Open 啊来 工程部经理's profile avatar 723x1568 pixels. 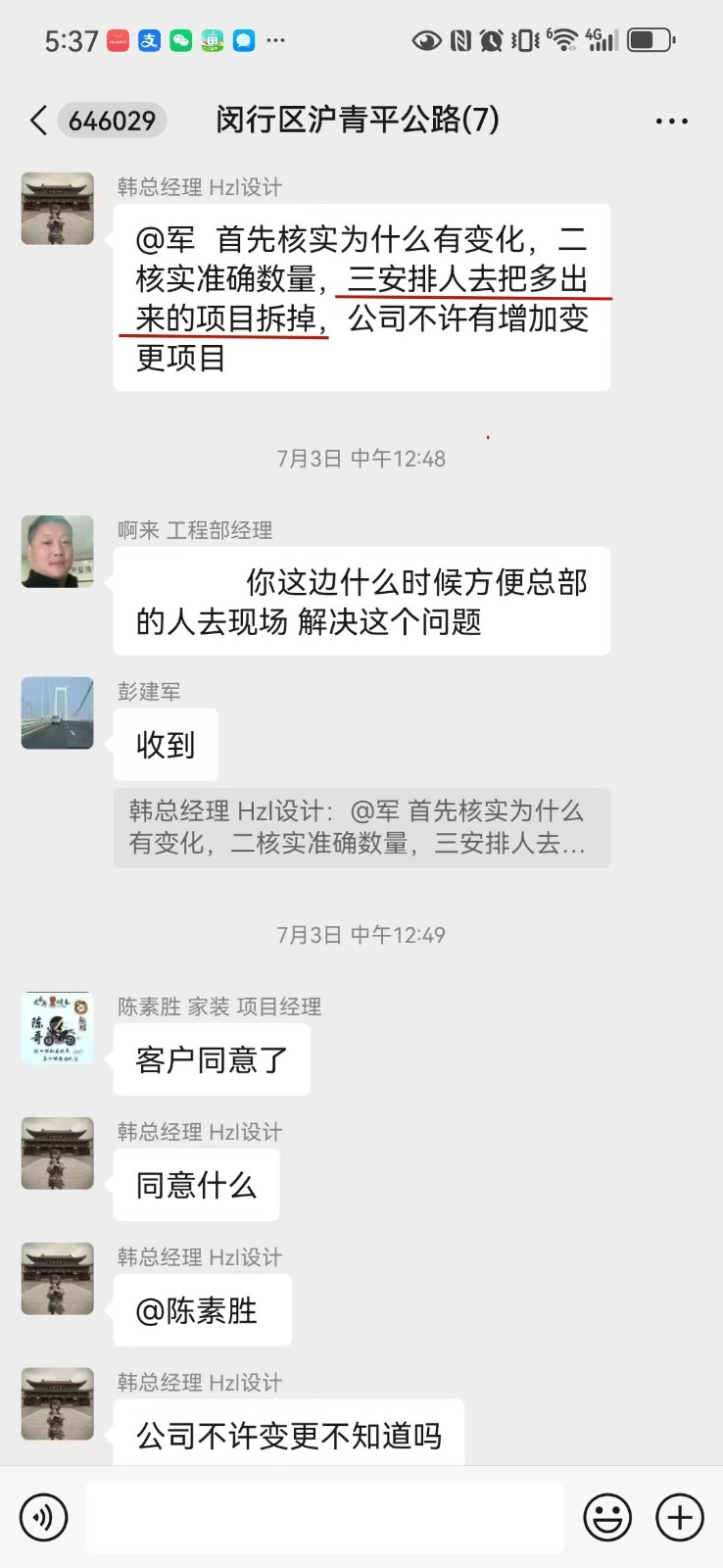(x=58, y=552)
